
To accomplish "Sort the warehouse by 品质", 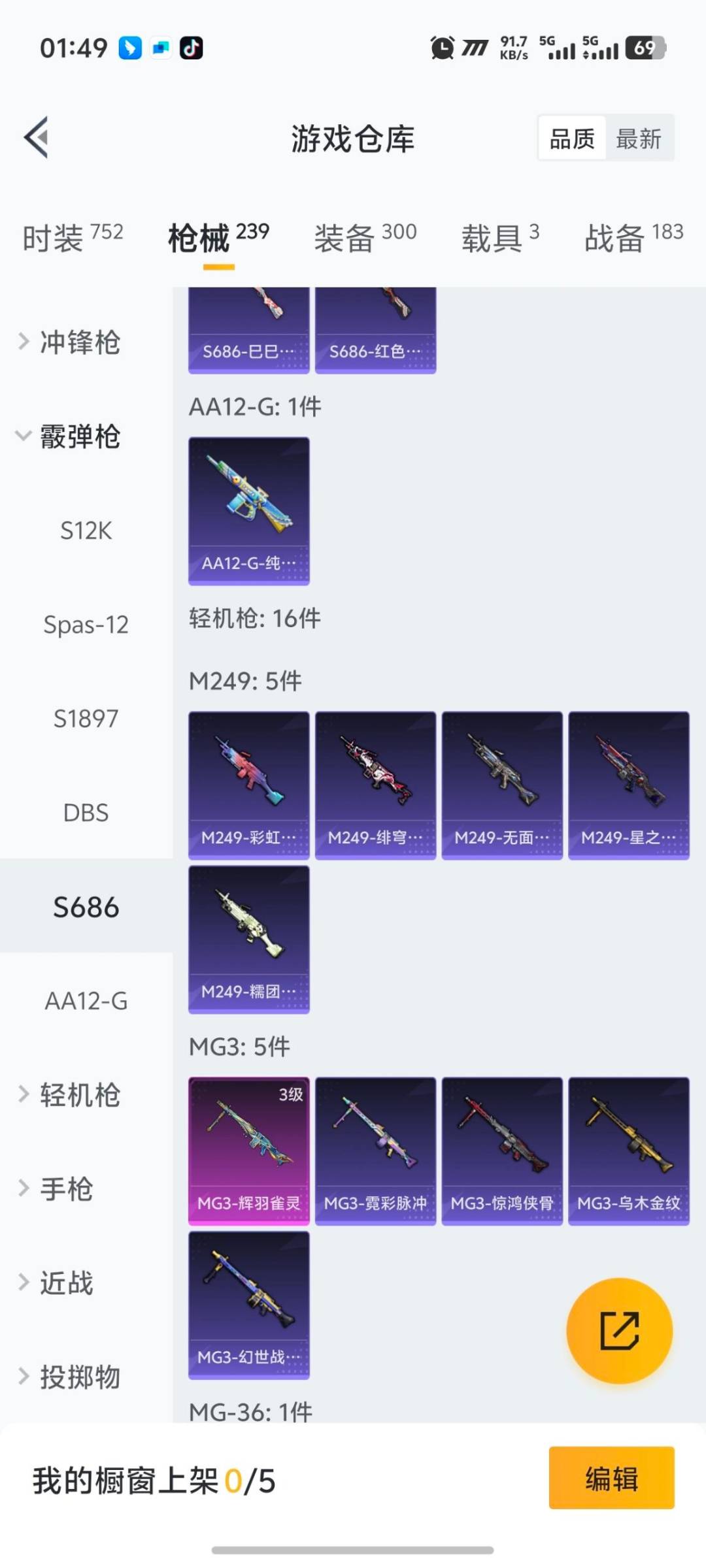I will (572, 139).
